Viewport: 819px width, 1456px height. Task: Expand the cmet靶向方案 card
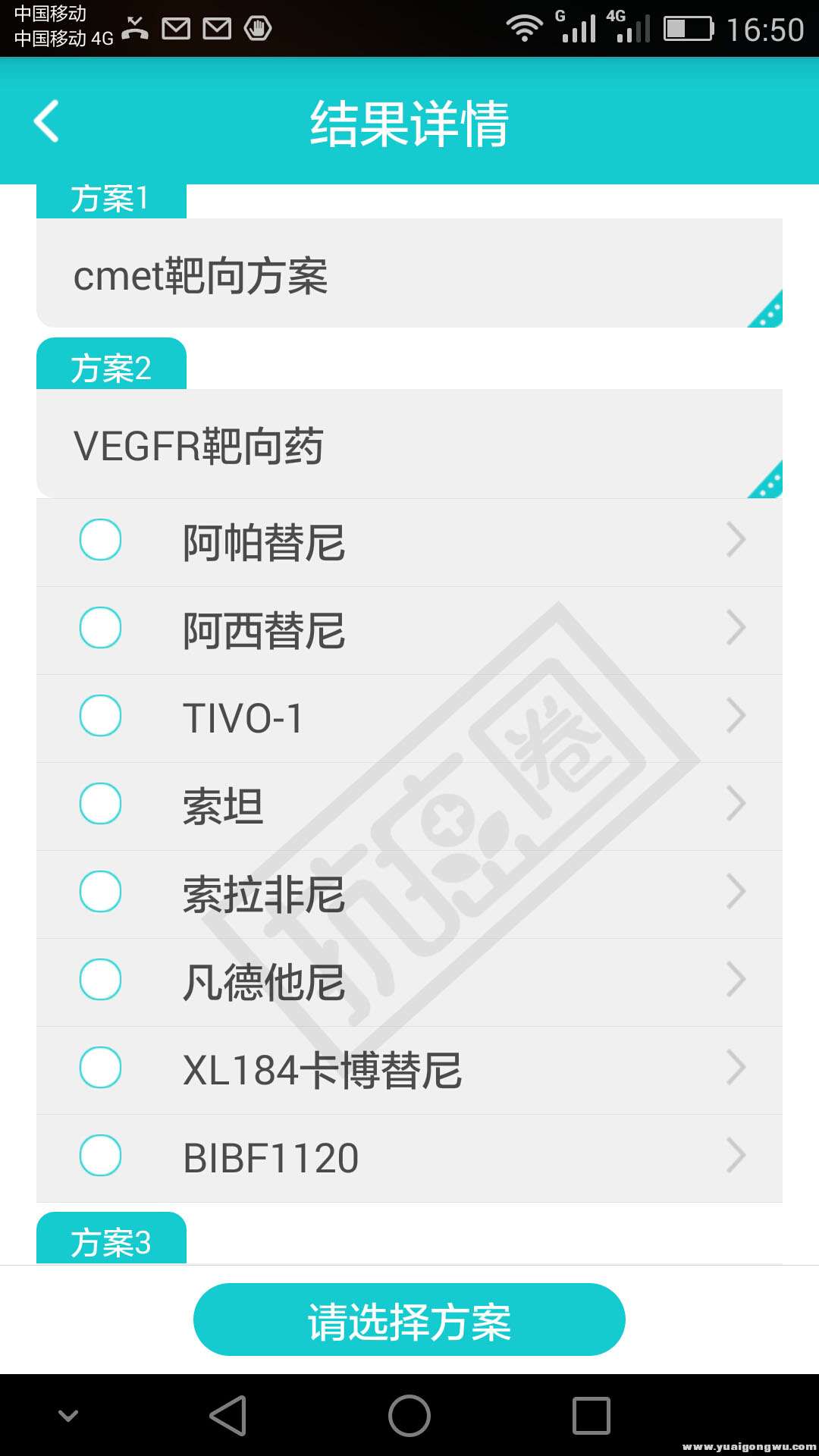766,310
